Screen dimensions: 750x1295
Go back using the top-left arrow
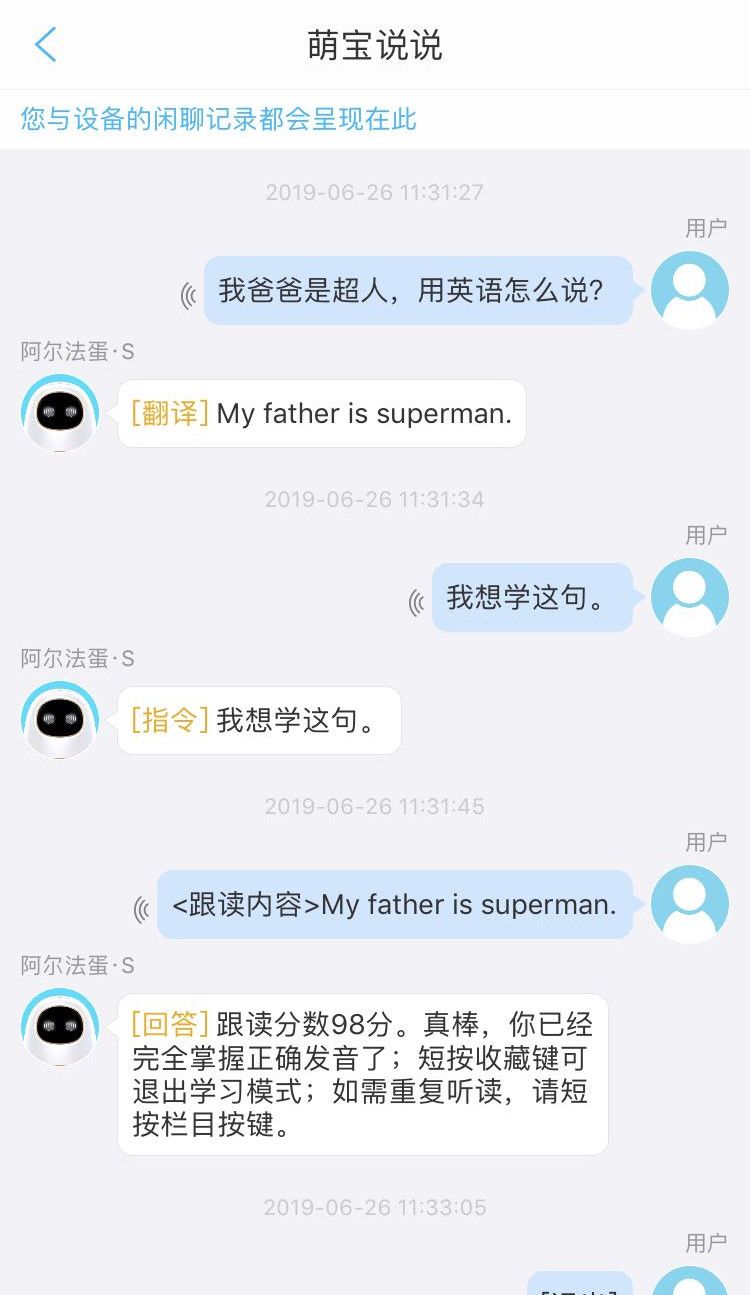pyautogui.click(x=46, y=46)
